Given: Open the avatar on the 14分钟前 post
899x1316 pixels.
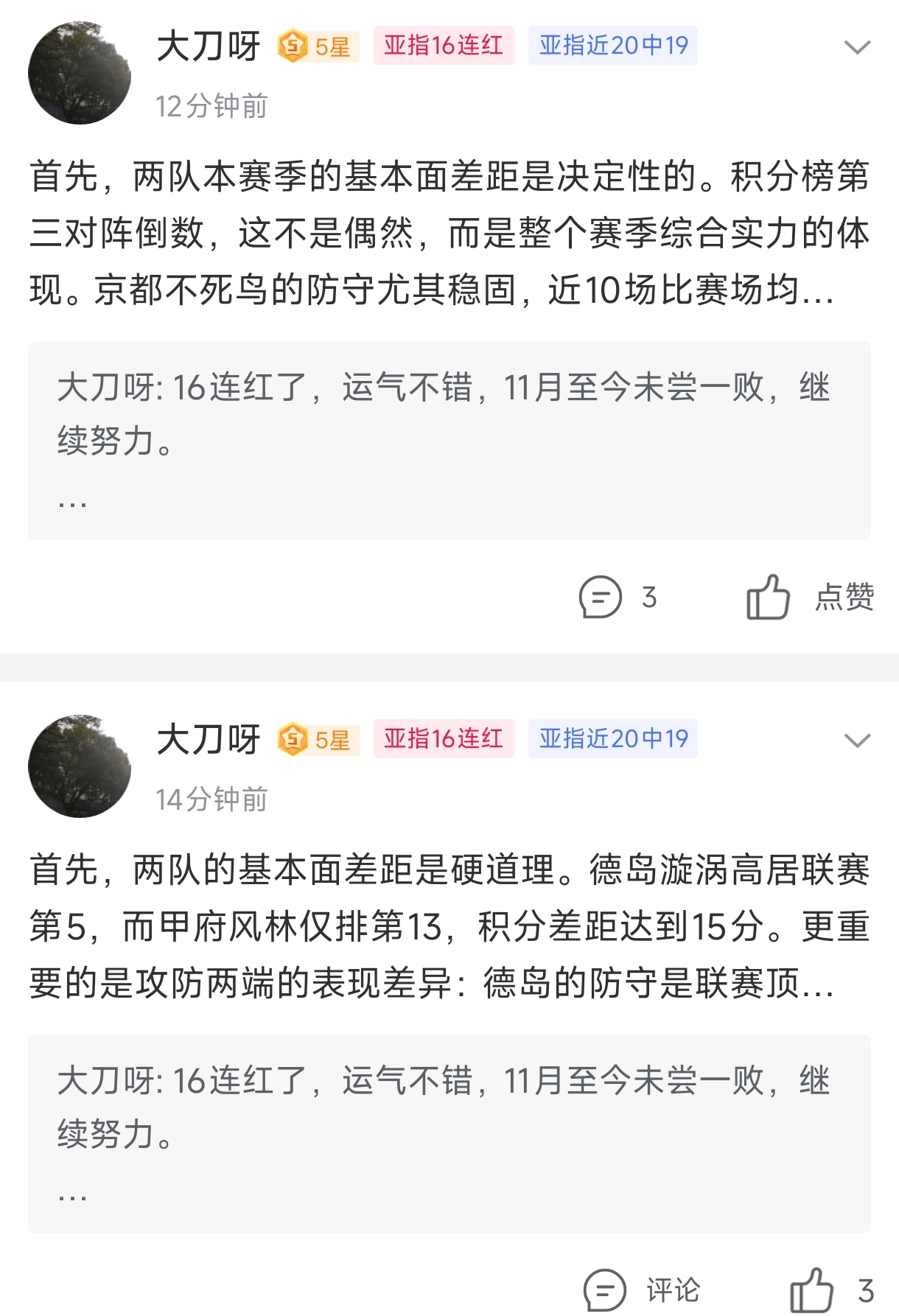Looking at the screenshot, I should click(x=80, y=766).
